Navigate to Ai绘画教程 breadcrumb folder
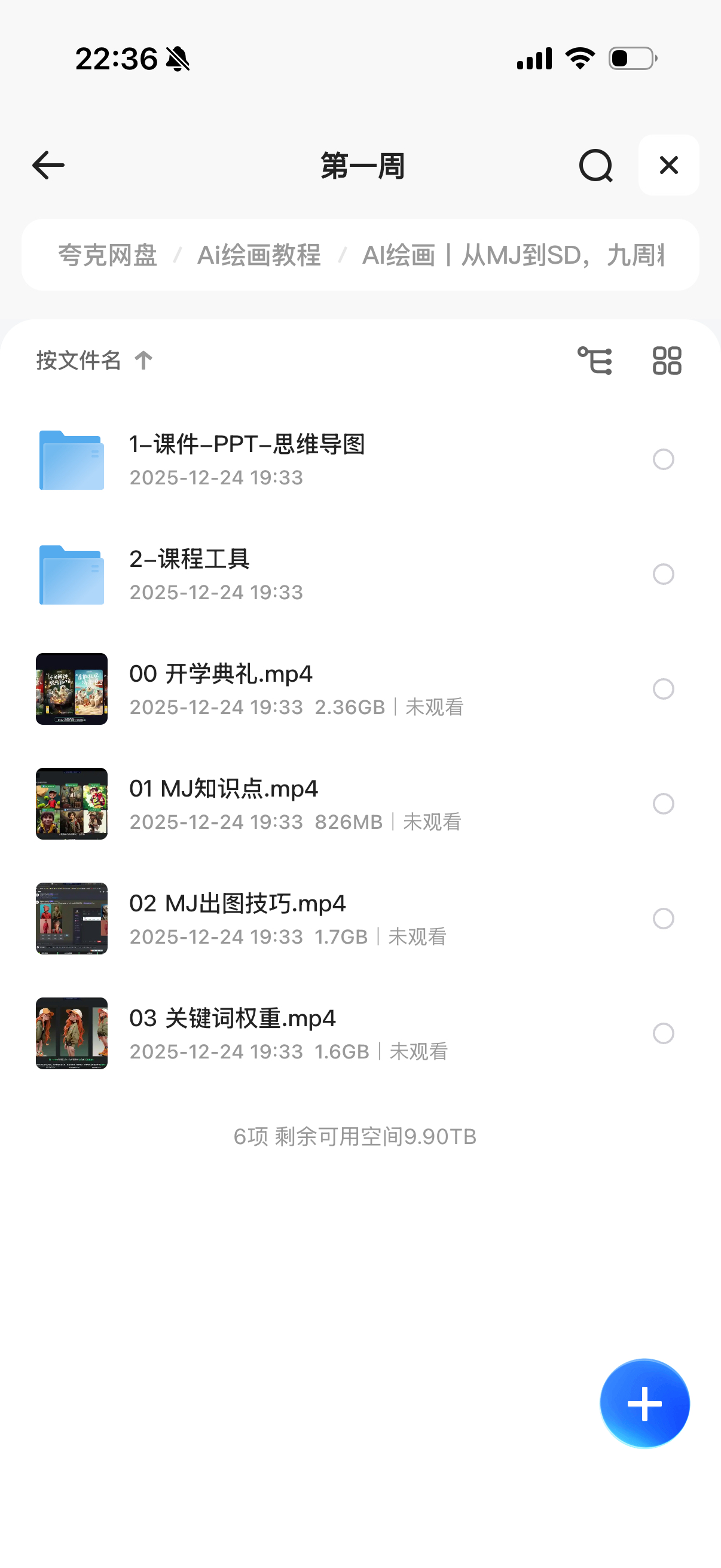The height and width of the screenshot is (1568, 721). pyautogui.click(x=259, y=255)
